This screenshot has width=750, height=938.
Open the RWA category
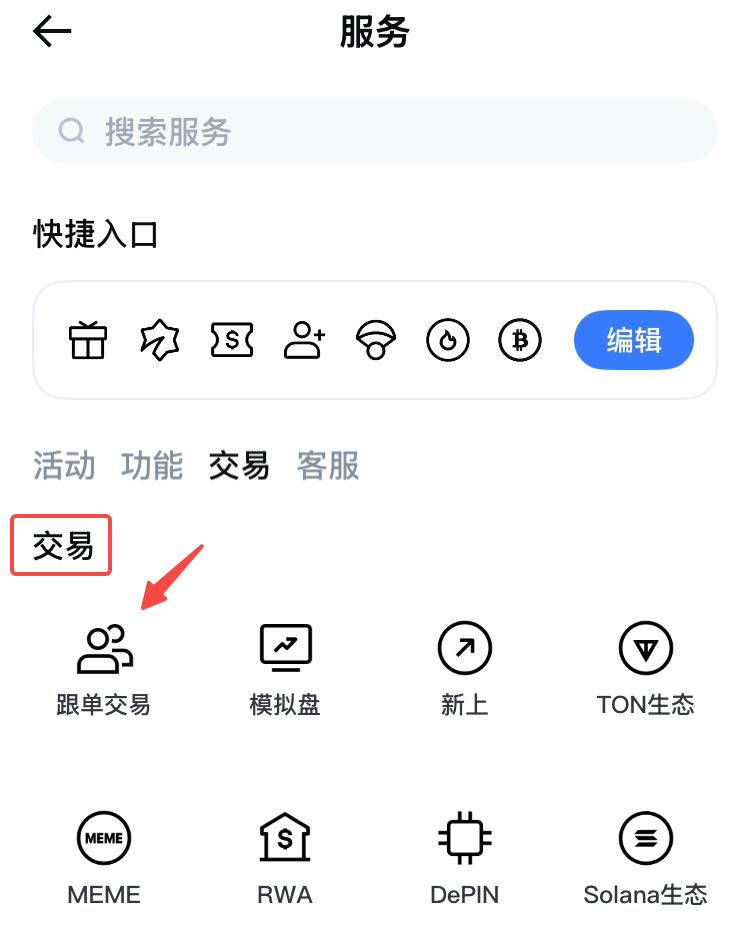point(285,858)
